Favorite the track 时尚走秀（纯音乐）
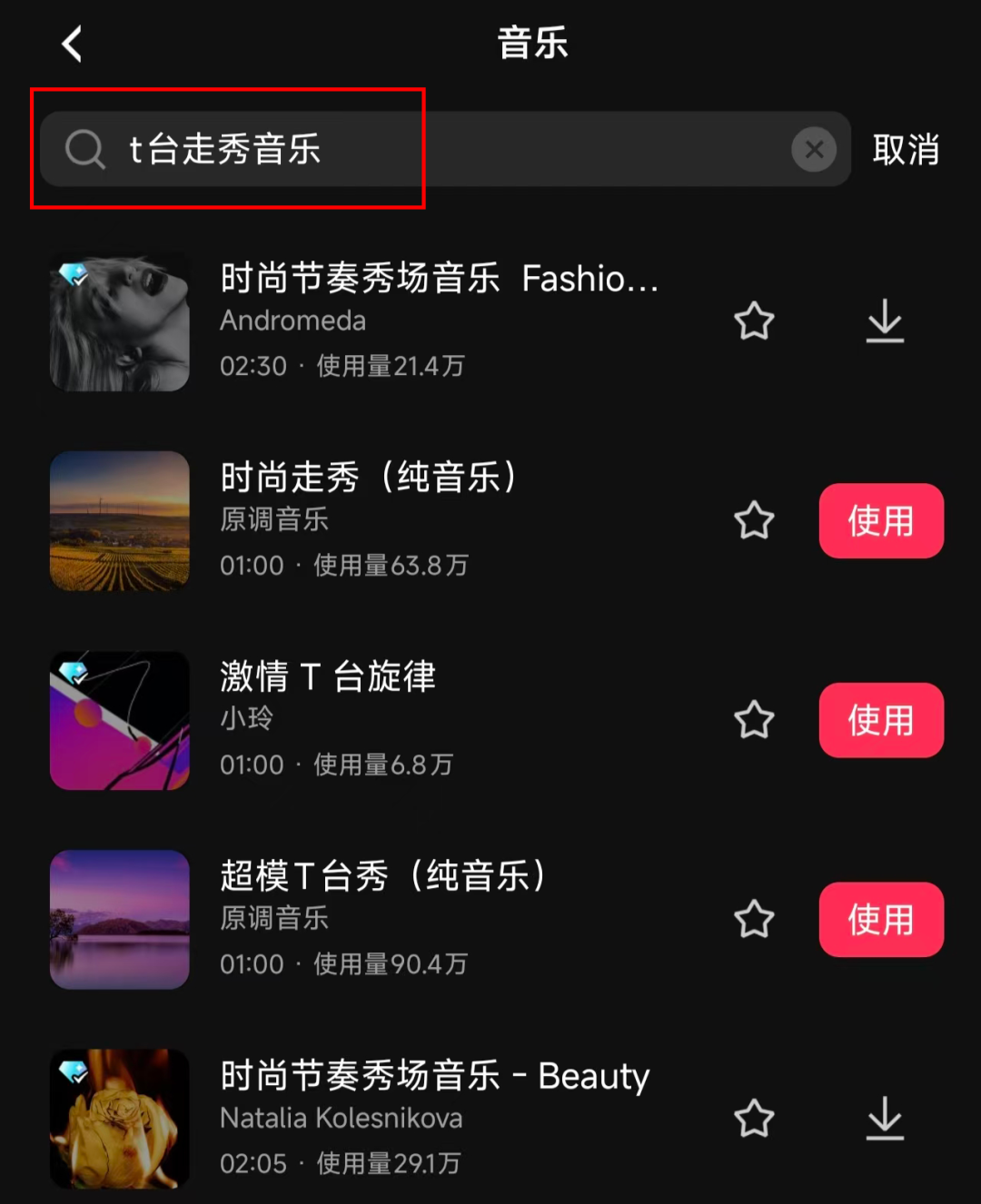The image size is (981, 1204). point(754,521)
